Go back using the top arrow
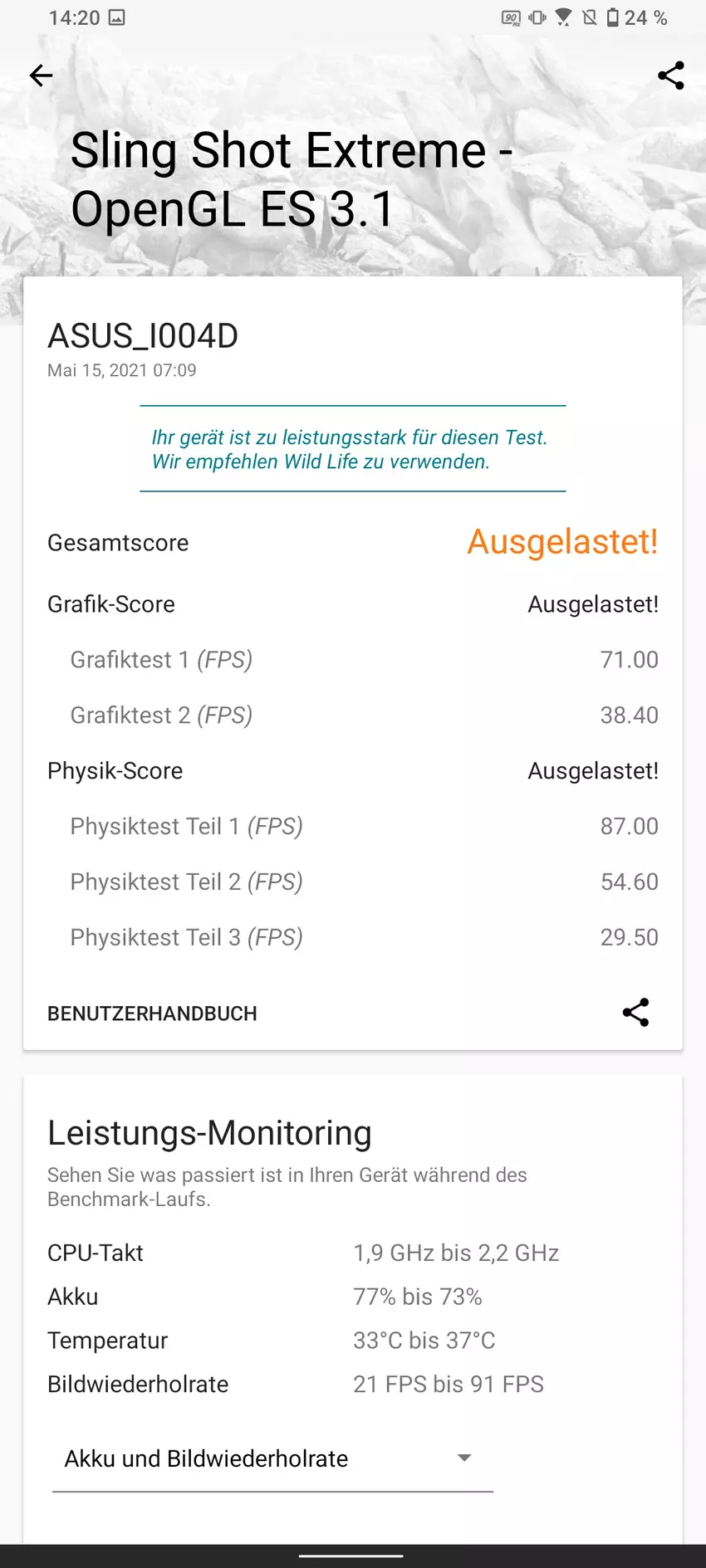 pyautogui.click(x=41, y=76)
